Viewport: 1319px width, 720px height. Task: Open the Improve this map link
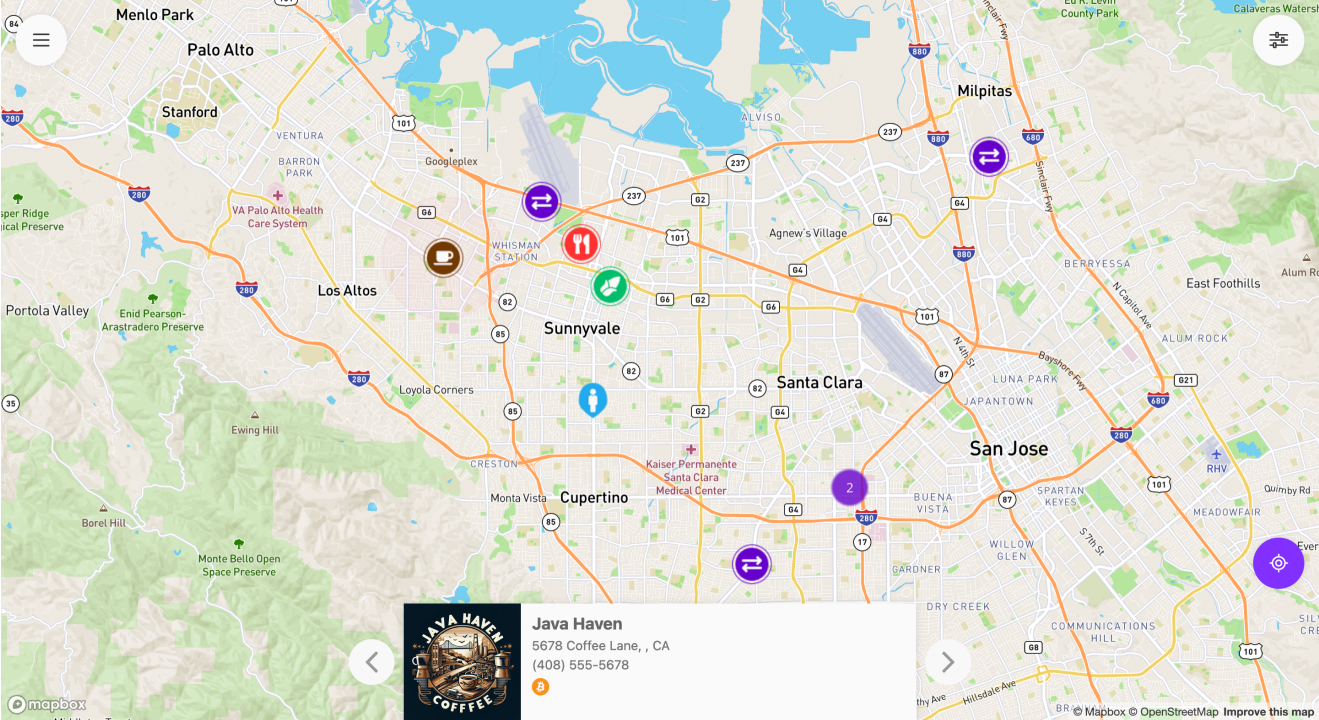[x=1268, y=712]
